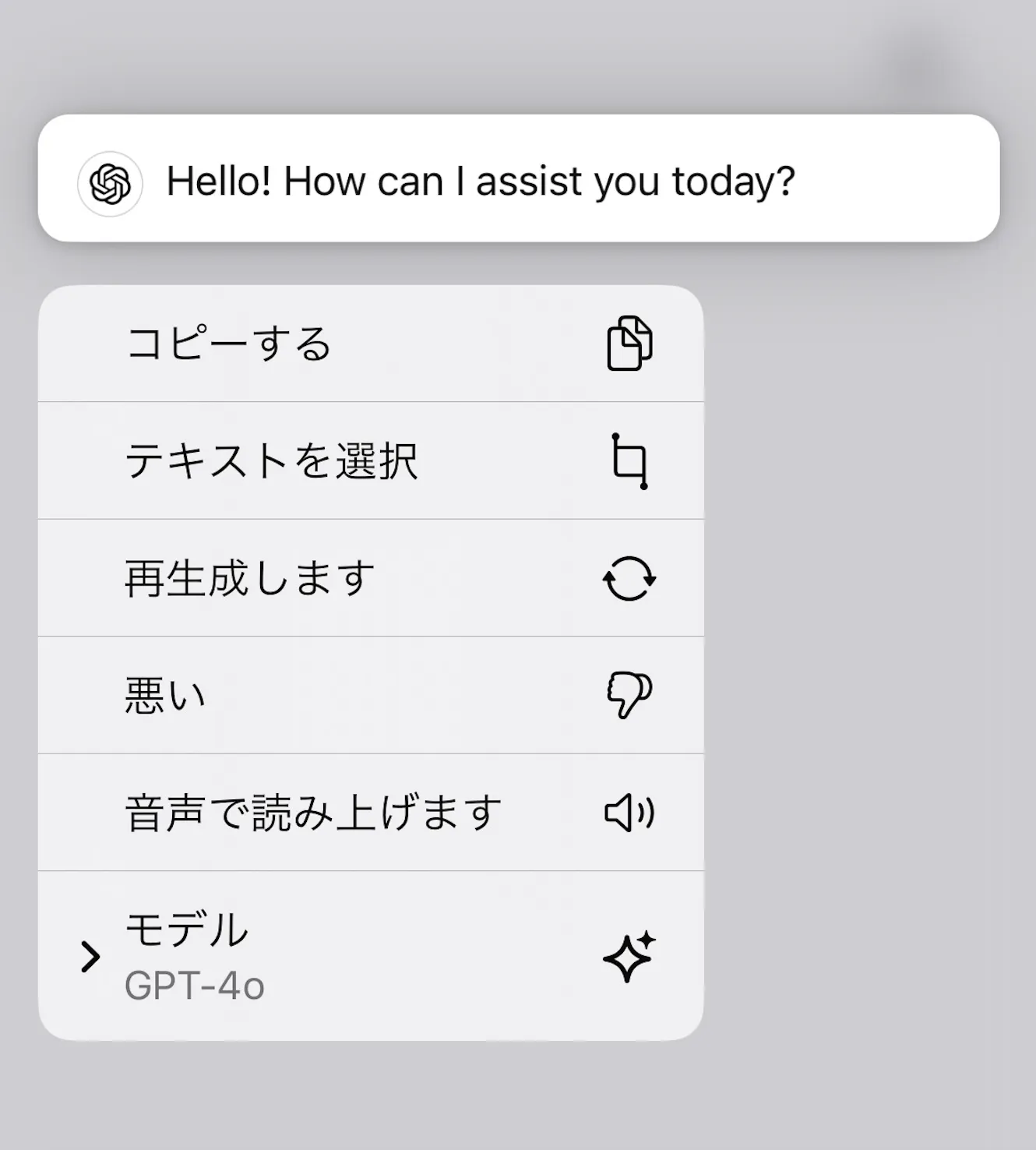Give negative feedback by tapping 悪い
Viewport: 1036px width, 1150px height.
tap(165, 694)
